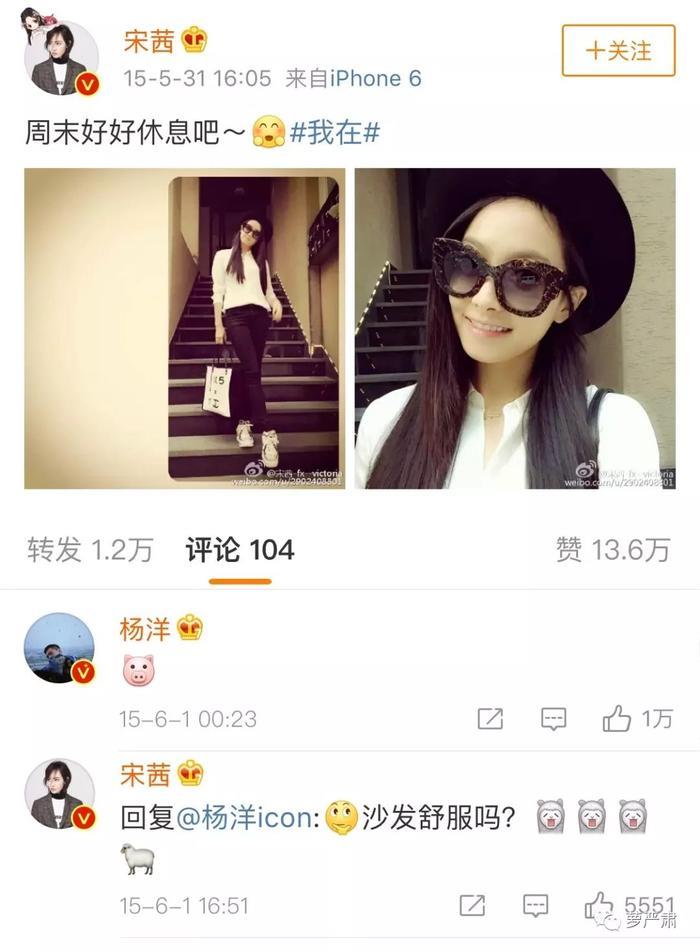The height and width of the screenshot is (951, 700).
Task: Switch to the 赞 13.6万 tab
Action: click(612, 548)
